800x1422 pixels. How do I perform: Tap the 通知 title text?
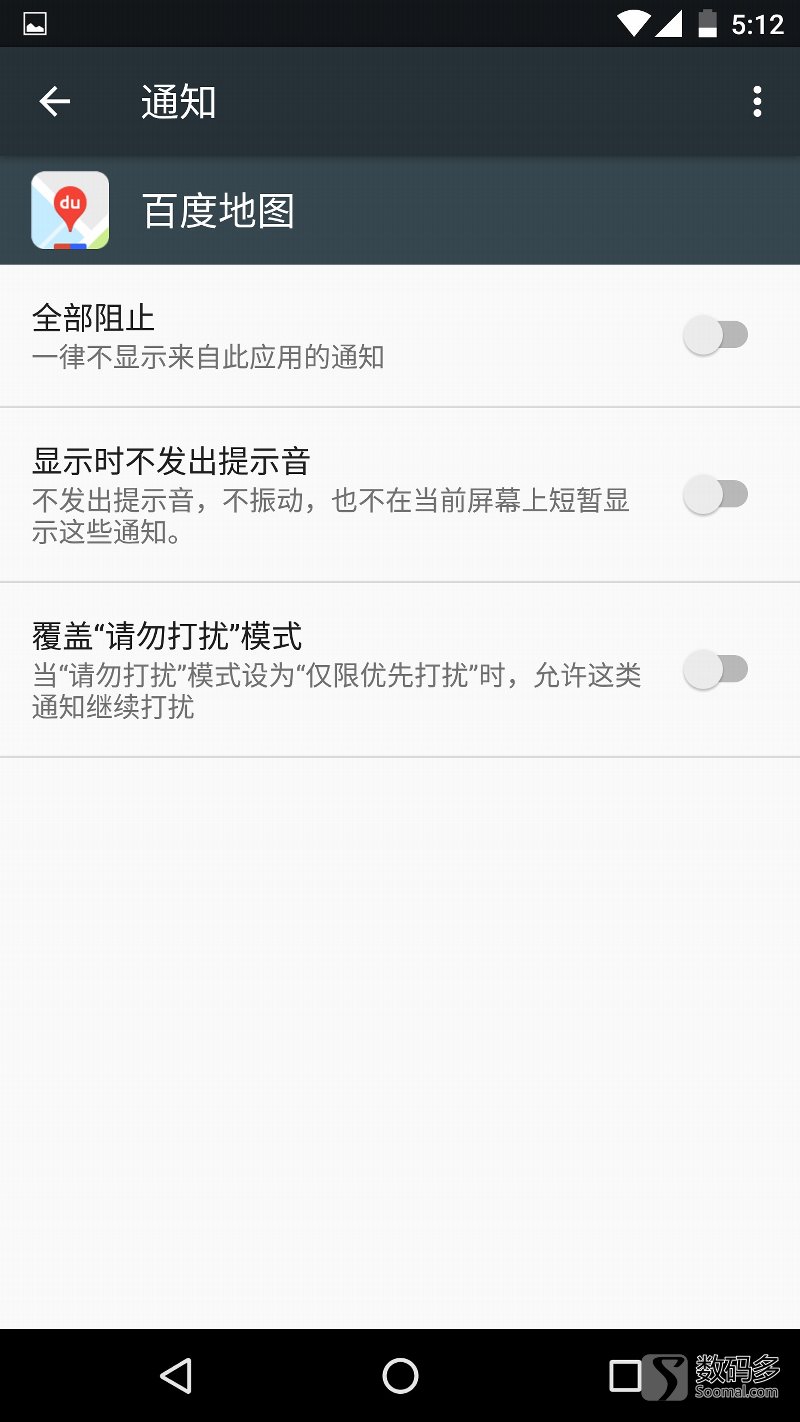tap(176, 101)
